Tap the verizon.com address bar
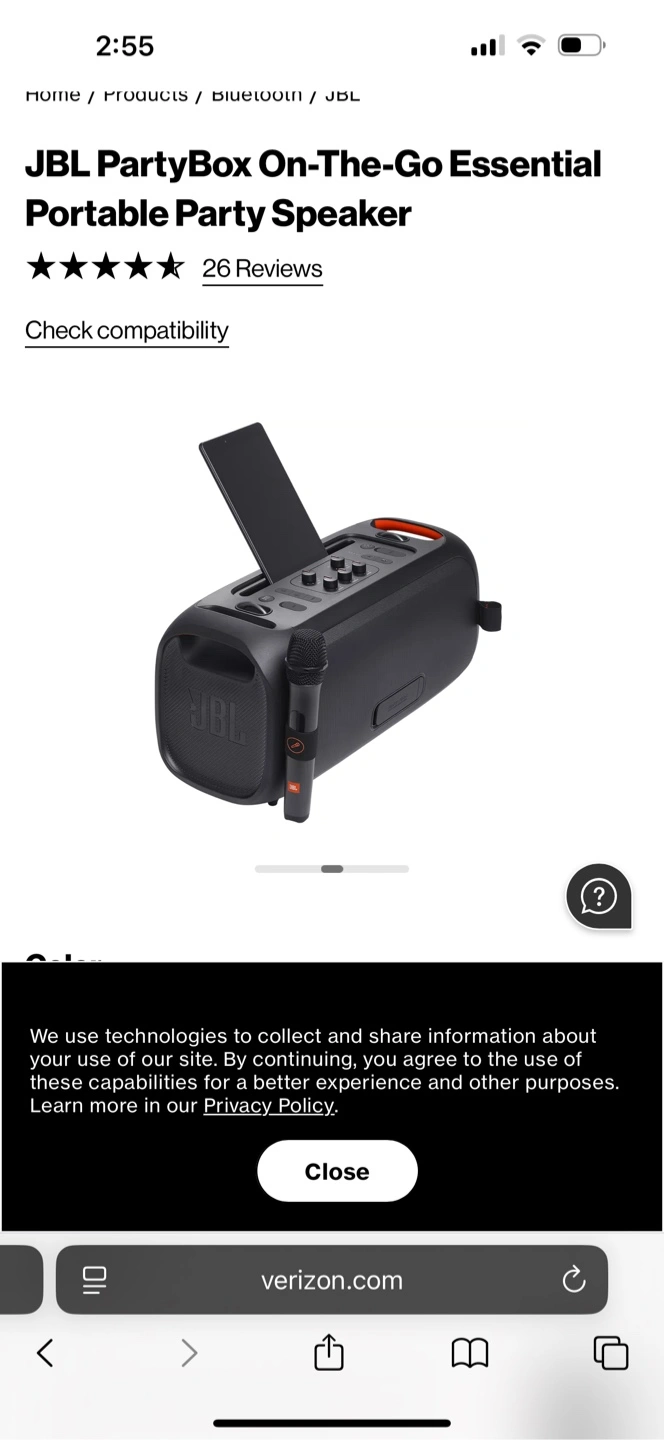The height and width of the screenshot is (1440, 664). pos(332,1279)
